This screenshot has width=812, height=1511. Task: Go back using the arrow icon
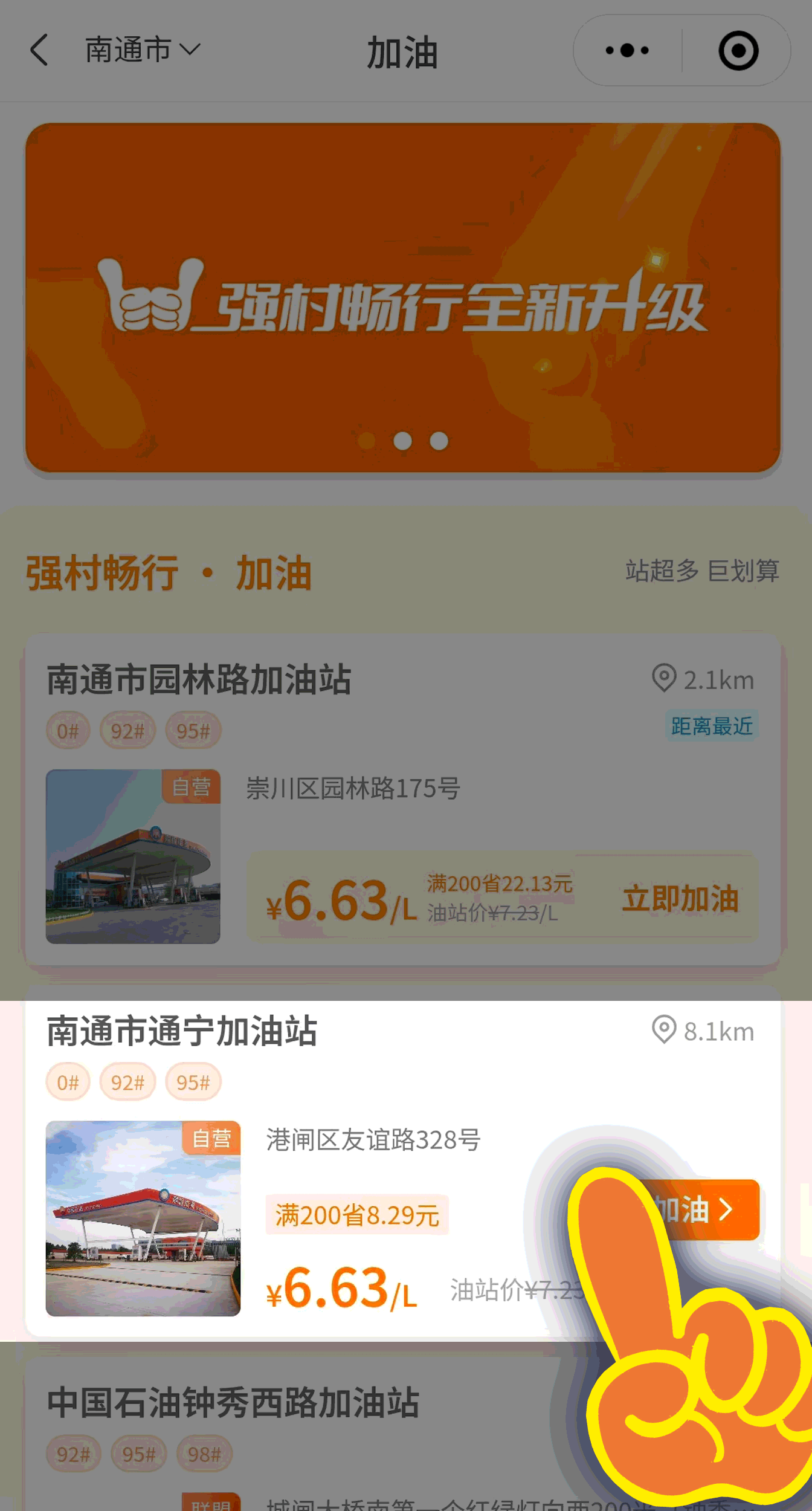pos(39,50)
